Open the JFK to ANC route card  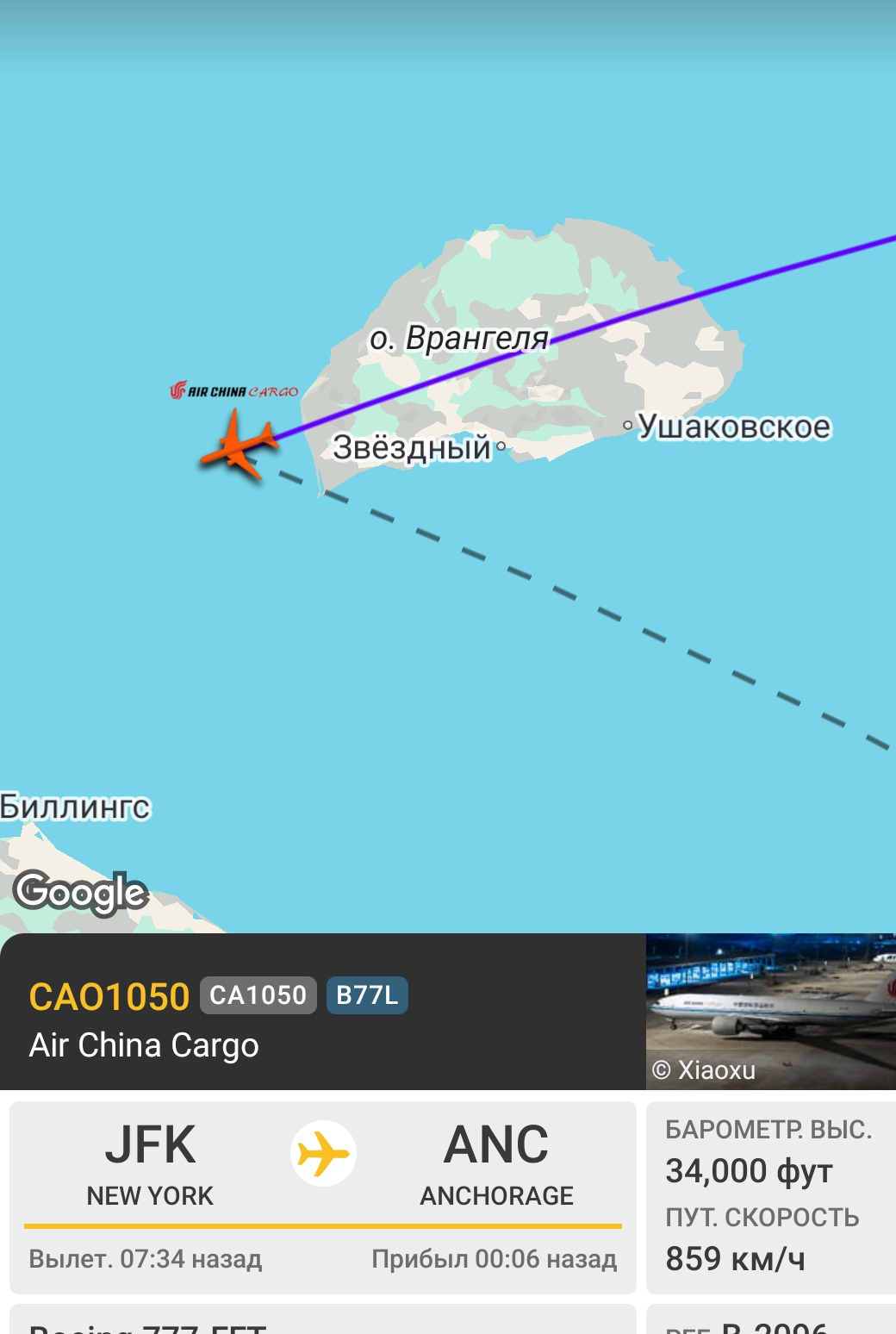[322, 1196]
